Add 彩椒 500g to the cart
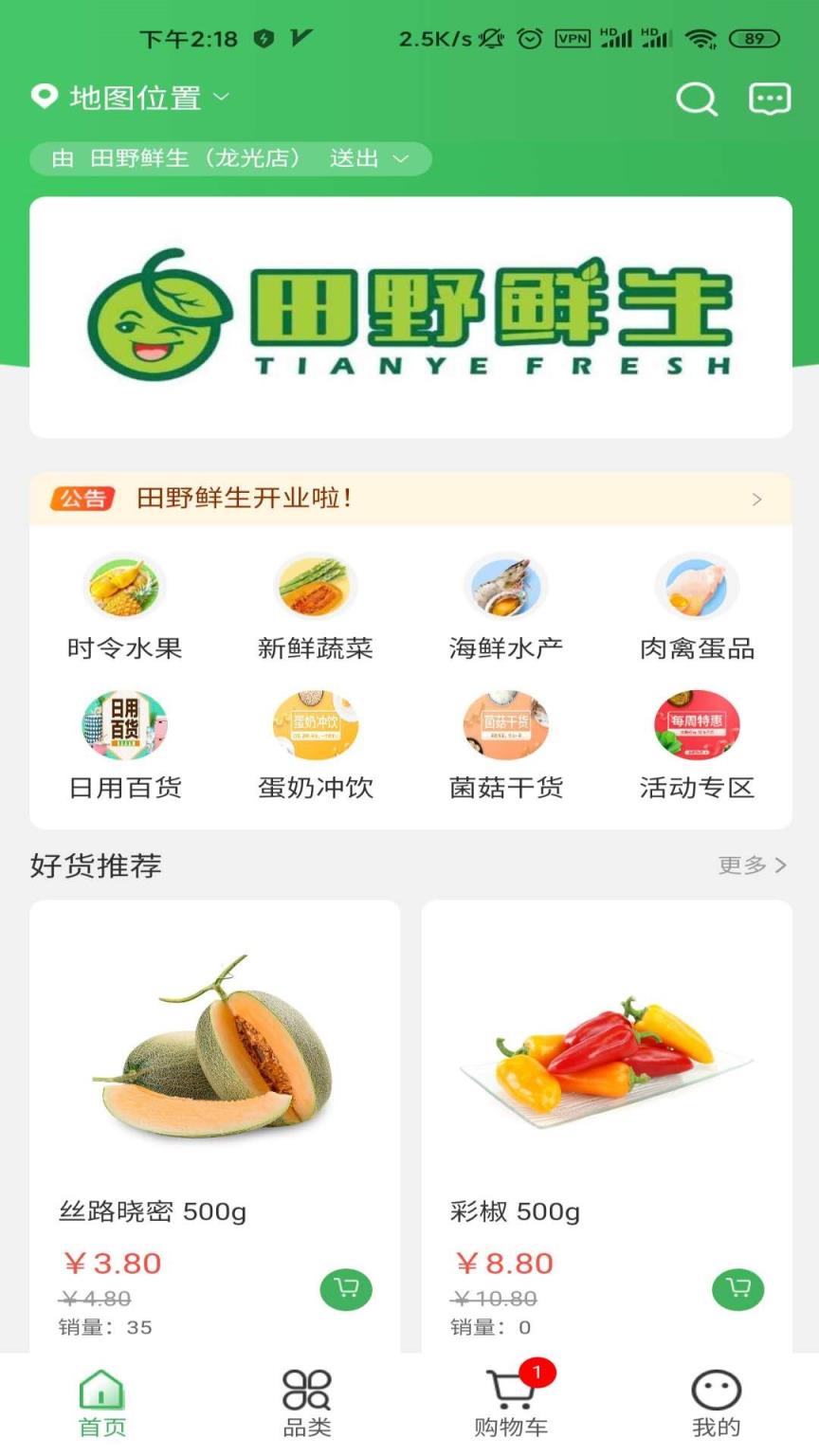The image size is (819, 1456). pyautogui.click(x=737, y=1289)
